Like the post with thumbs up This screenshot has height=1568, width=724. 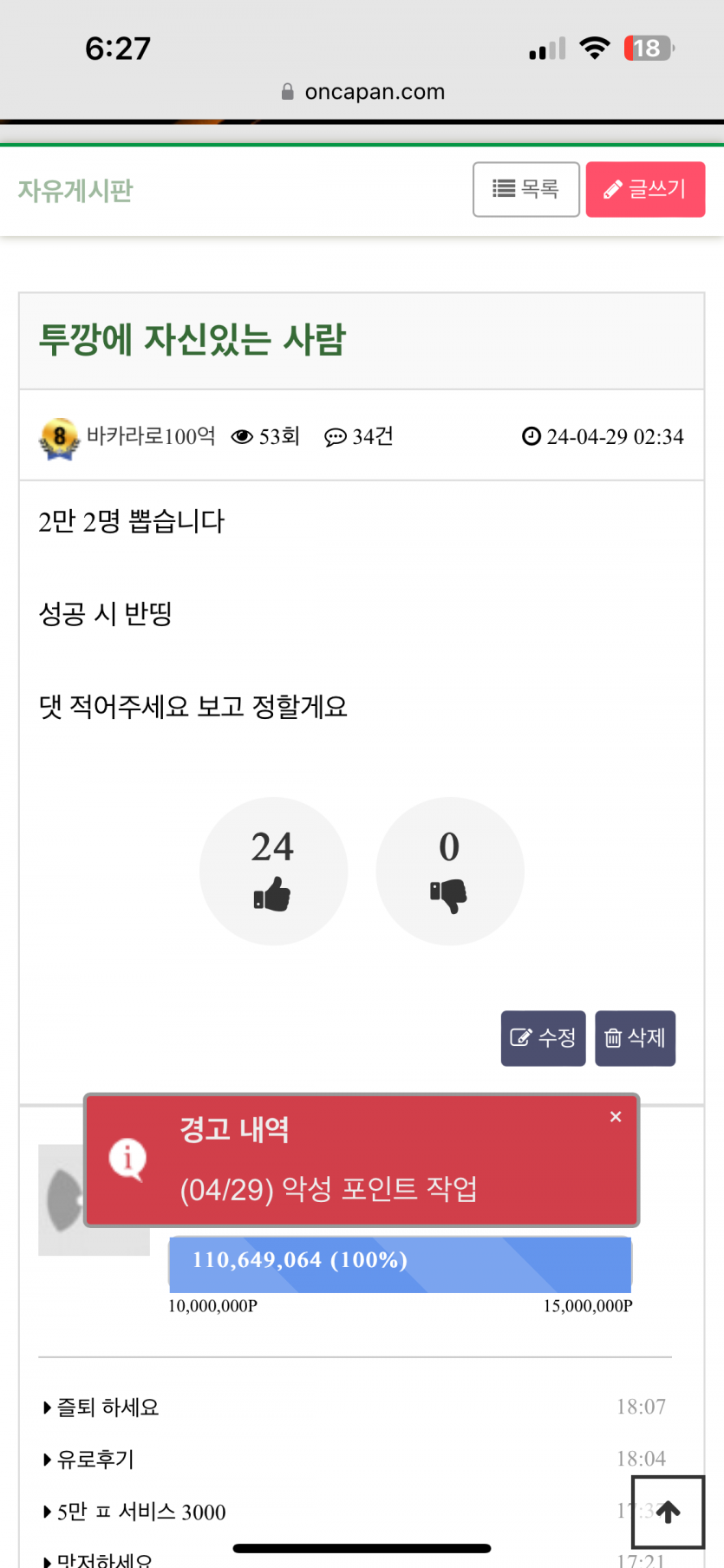click(273, 871)
